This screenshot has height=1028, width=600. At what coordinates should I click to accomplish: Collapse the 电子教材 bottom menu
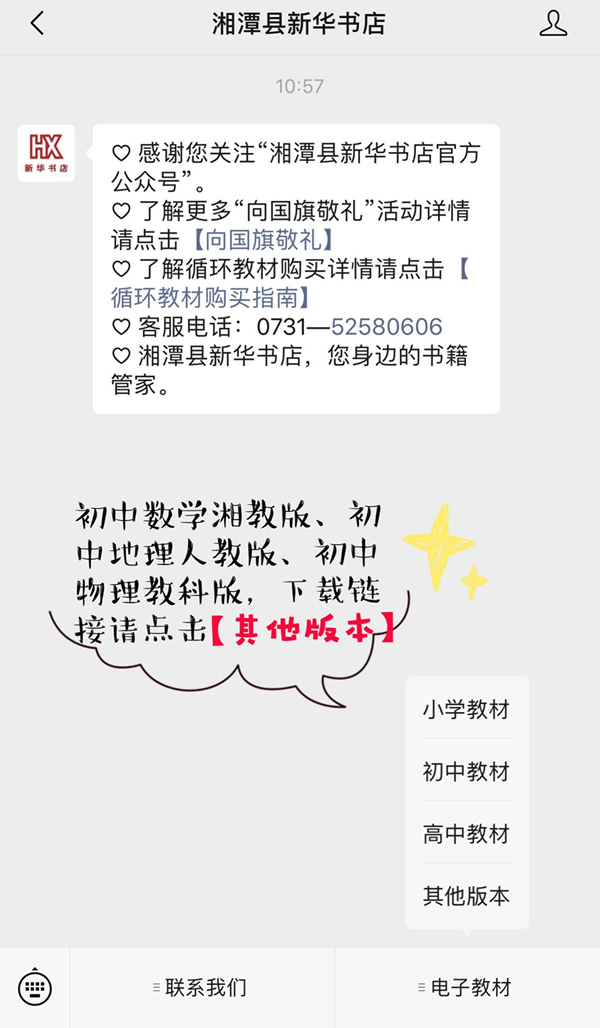(x=467, y=988)
